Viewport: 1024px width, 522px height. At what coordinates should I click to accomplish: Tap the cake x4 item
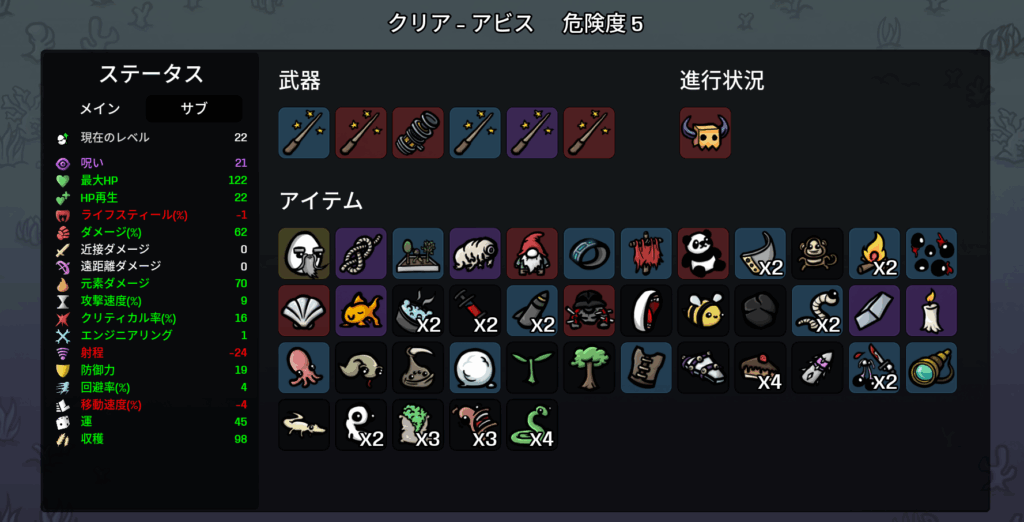pos(760,367)
